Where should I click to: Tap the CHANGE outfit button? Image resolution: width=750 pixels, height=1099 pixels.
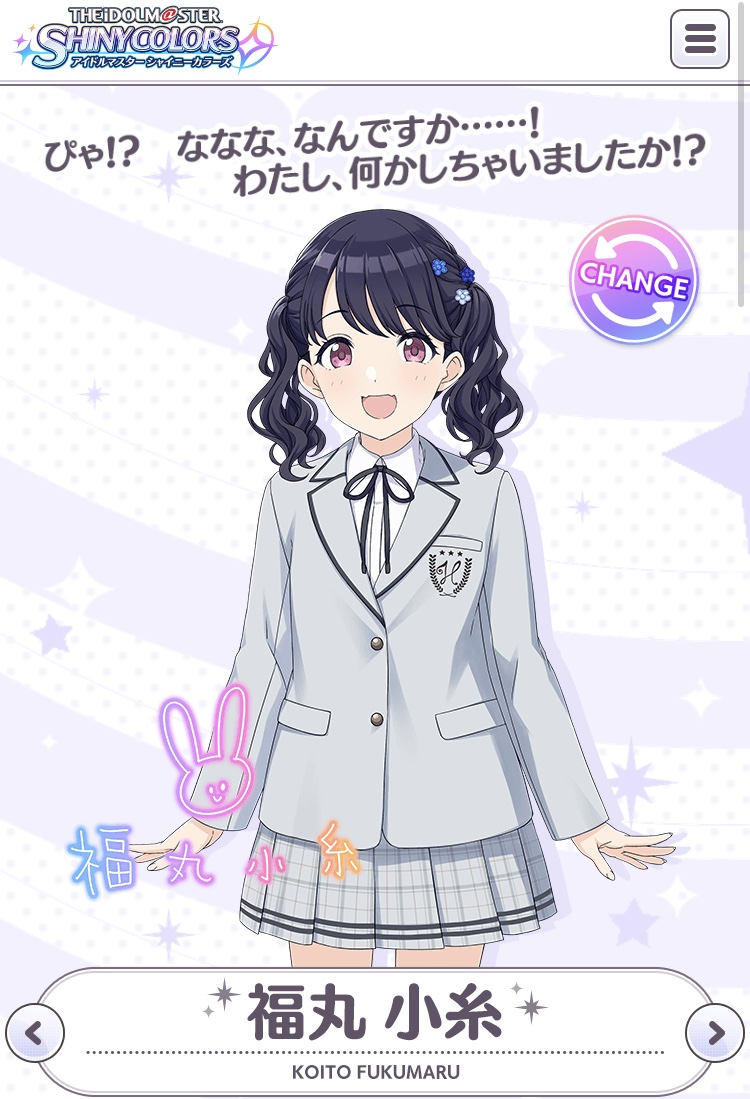point(634,280)
